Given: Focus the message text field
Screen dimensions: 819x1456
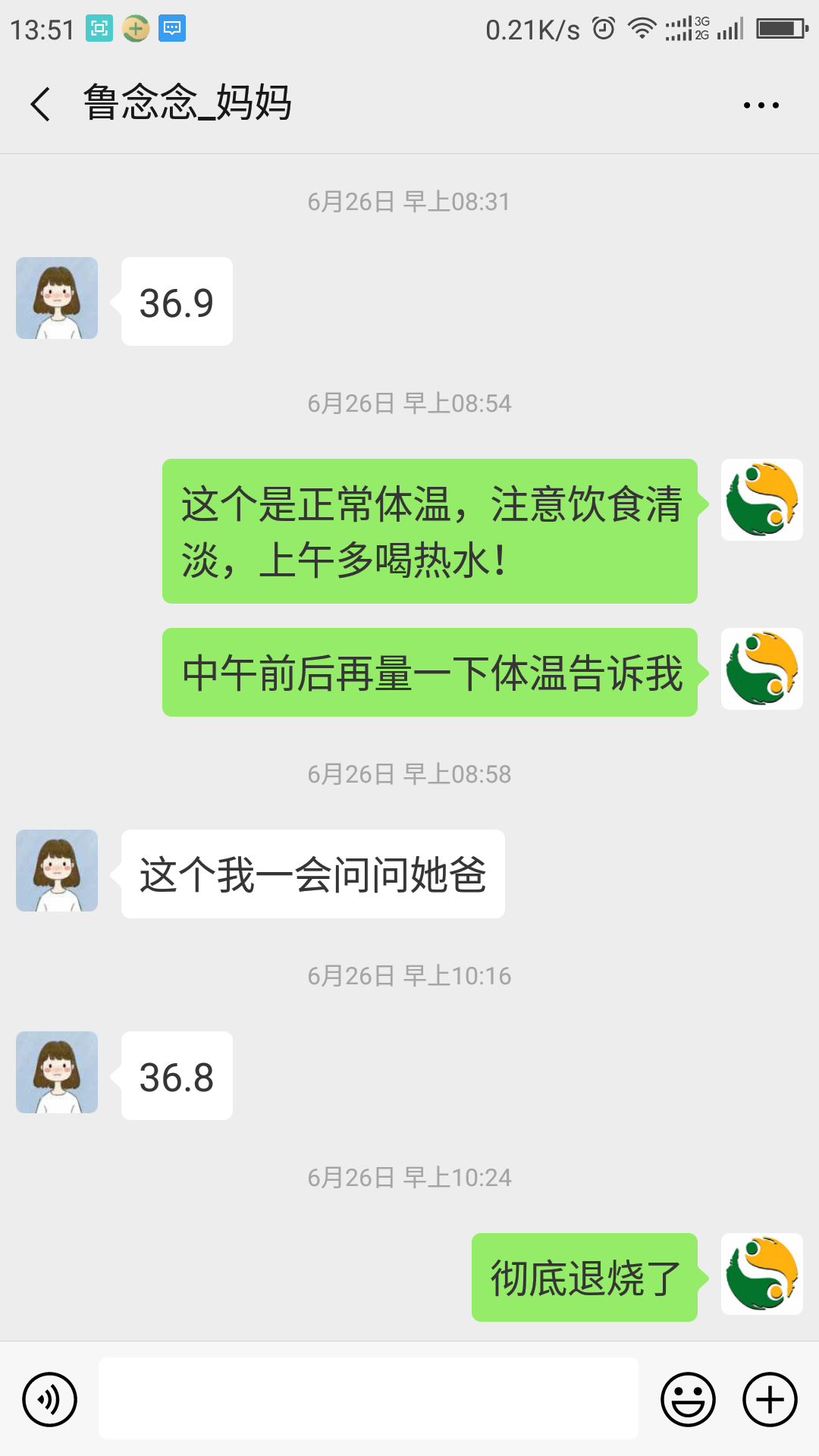Looking at the screenshot, I should pos(369,1398).
